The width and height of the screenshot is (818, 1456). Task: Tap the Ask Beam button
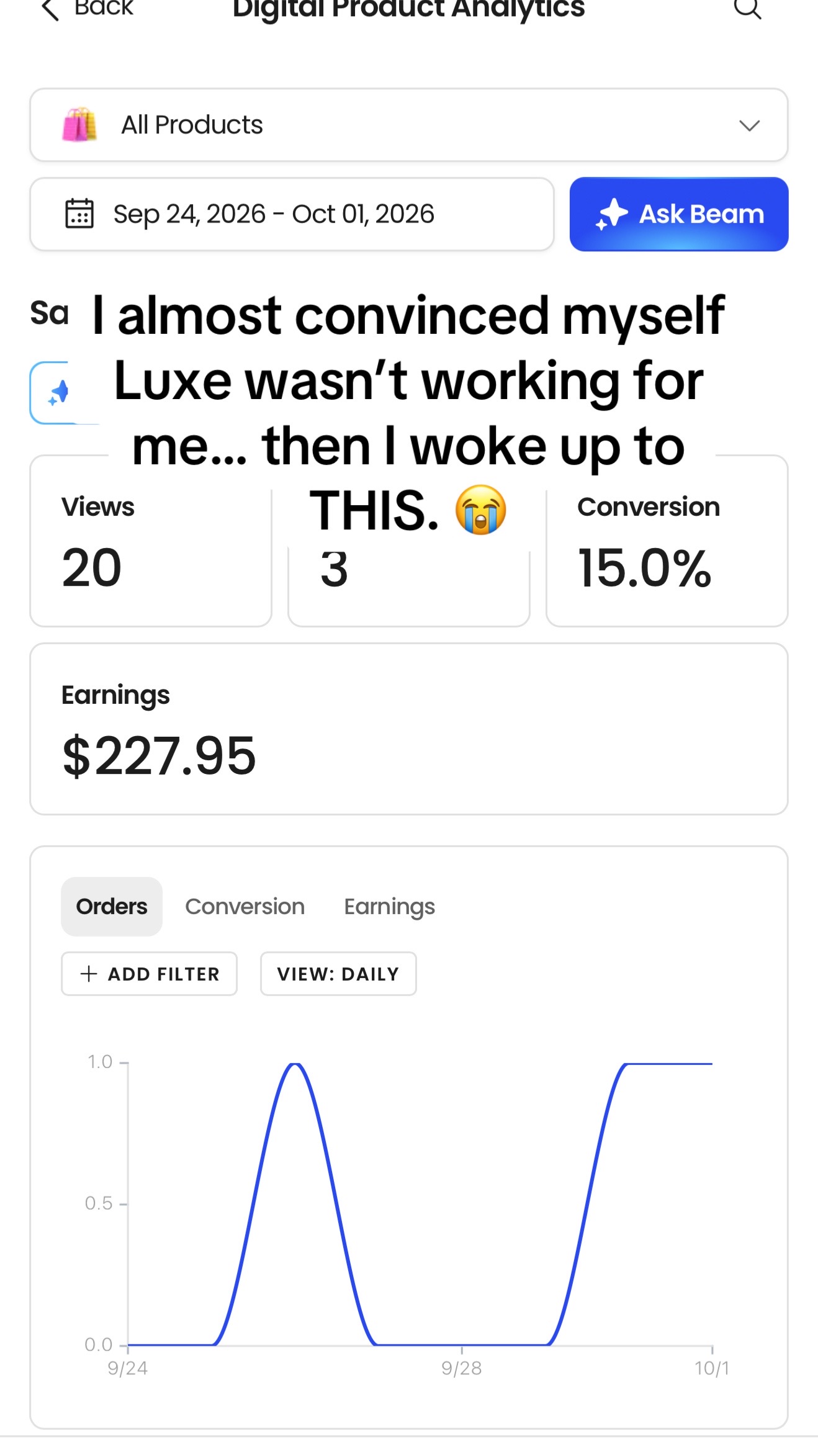tap(679, 214)
